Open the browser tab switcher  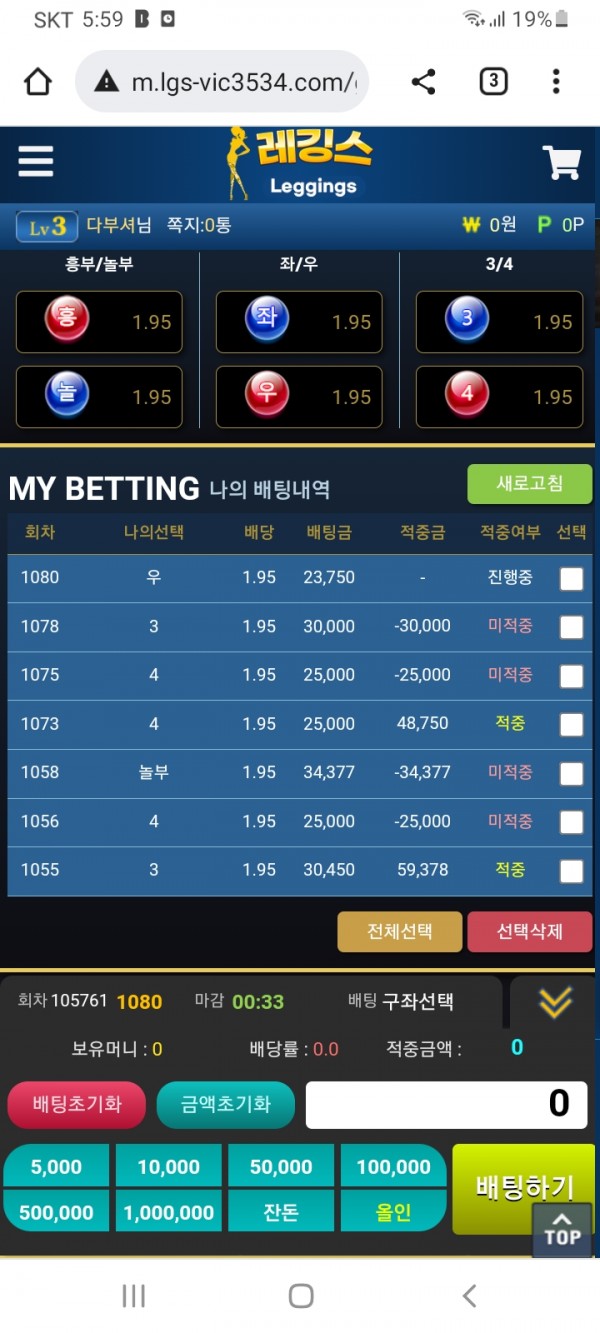point(493,82)
